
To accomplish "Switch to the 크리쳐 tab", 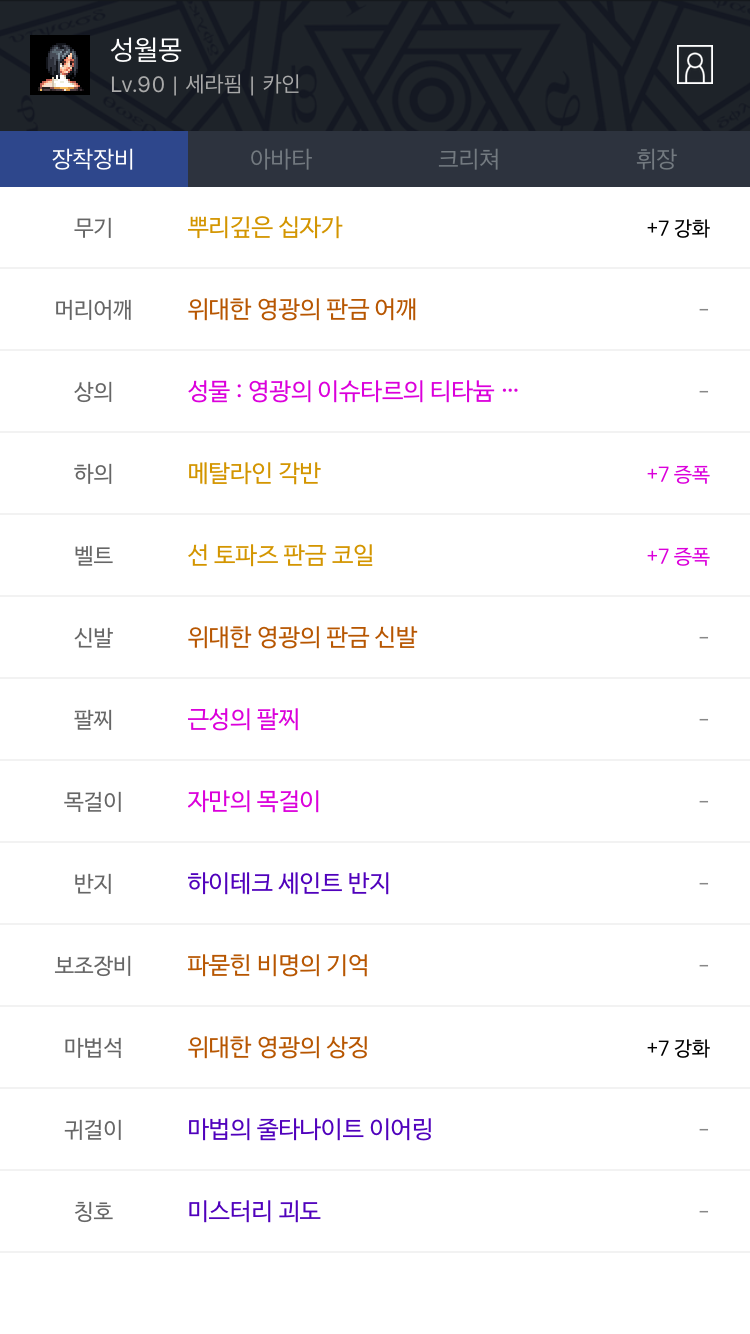I will (469, 159).
